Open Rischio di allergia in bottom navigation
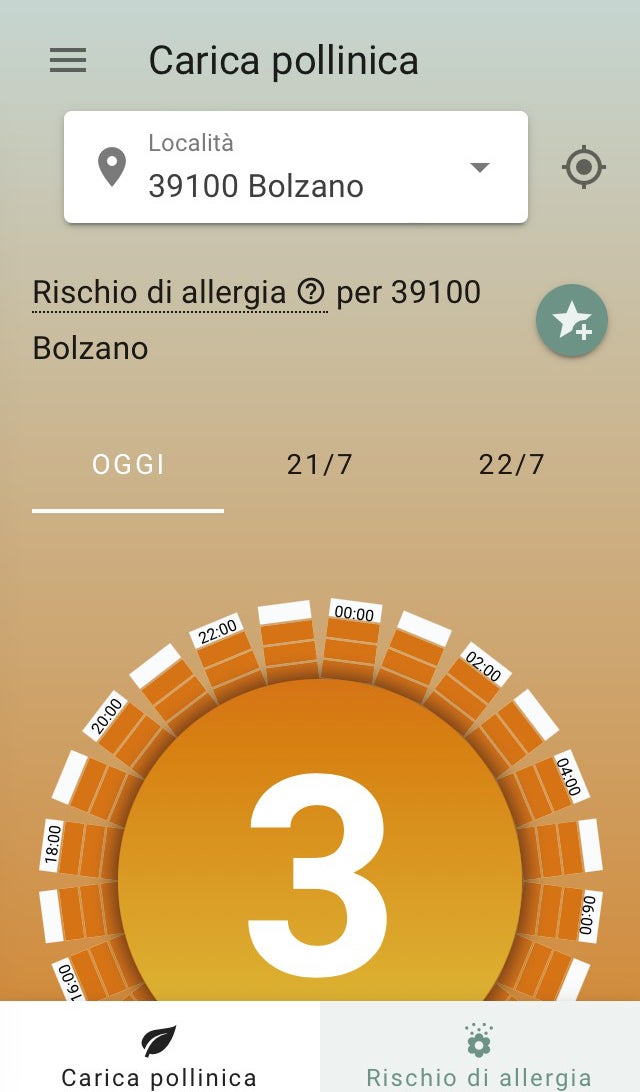 [480, 1056]
